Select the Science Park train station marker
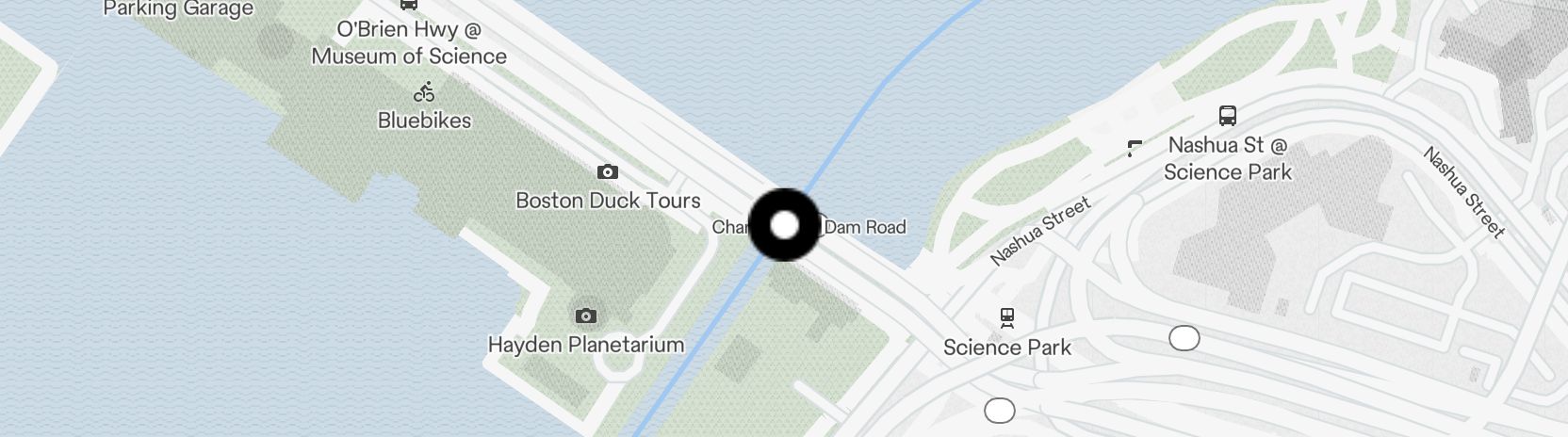This screenshot has width=1568, height=437. (x=1007, y=318)
